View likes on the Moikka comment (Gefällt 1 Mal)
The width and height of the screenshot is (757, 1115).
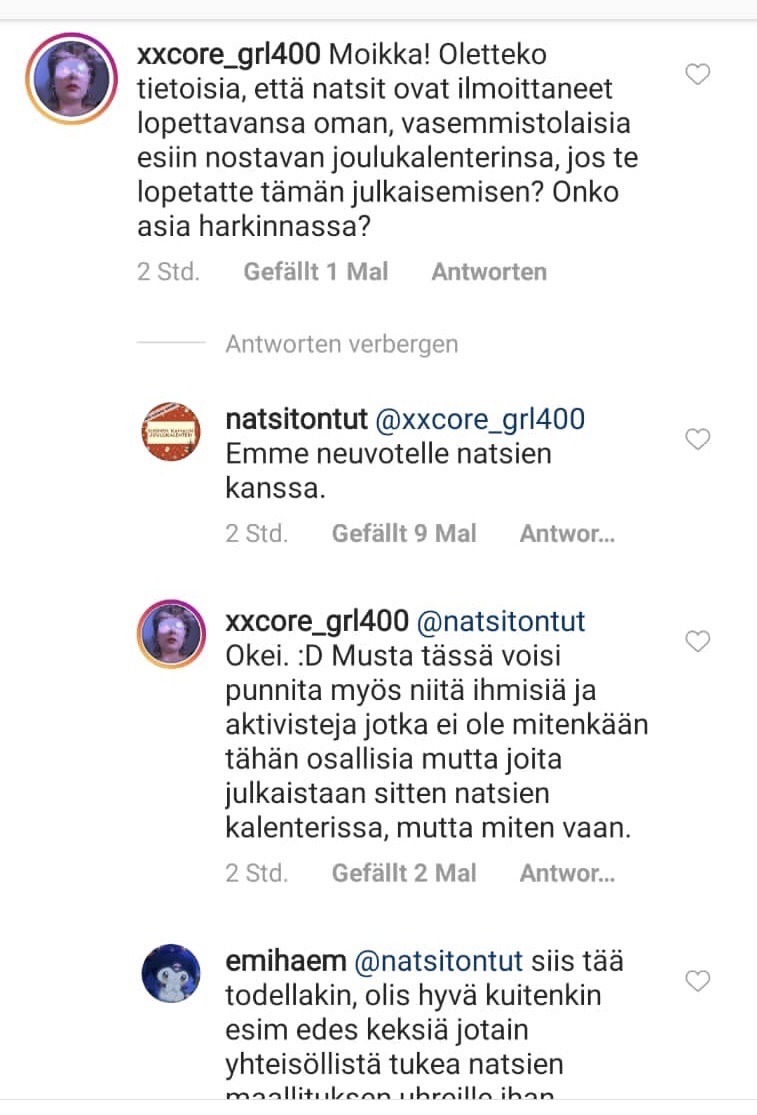point(316,272)
